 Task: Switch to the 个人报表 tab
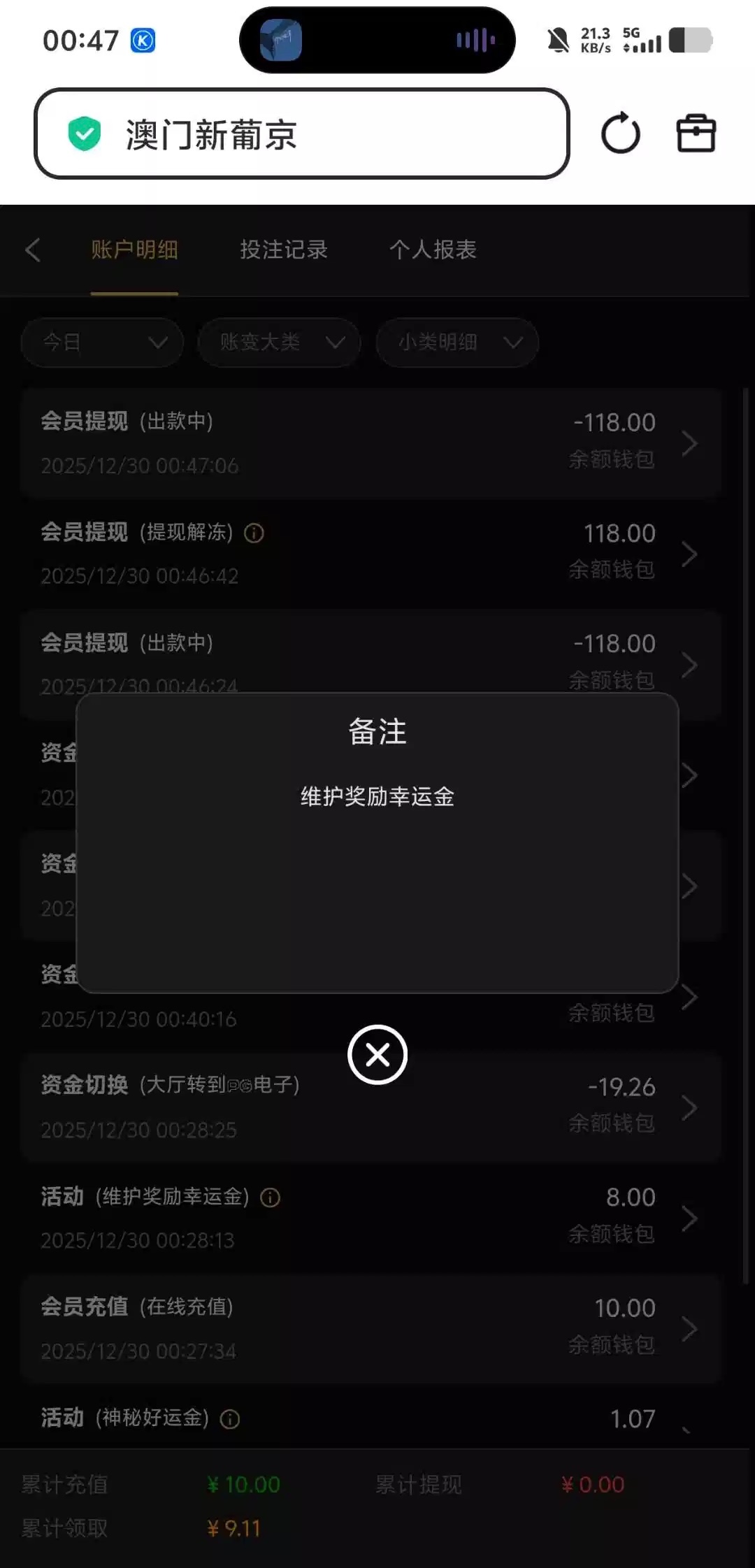[x=433, y=250]
